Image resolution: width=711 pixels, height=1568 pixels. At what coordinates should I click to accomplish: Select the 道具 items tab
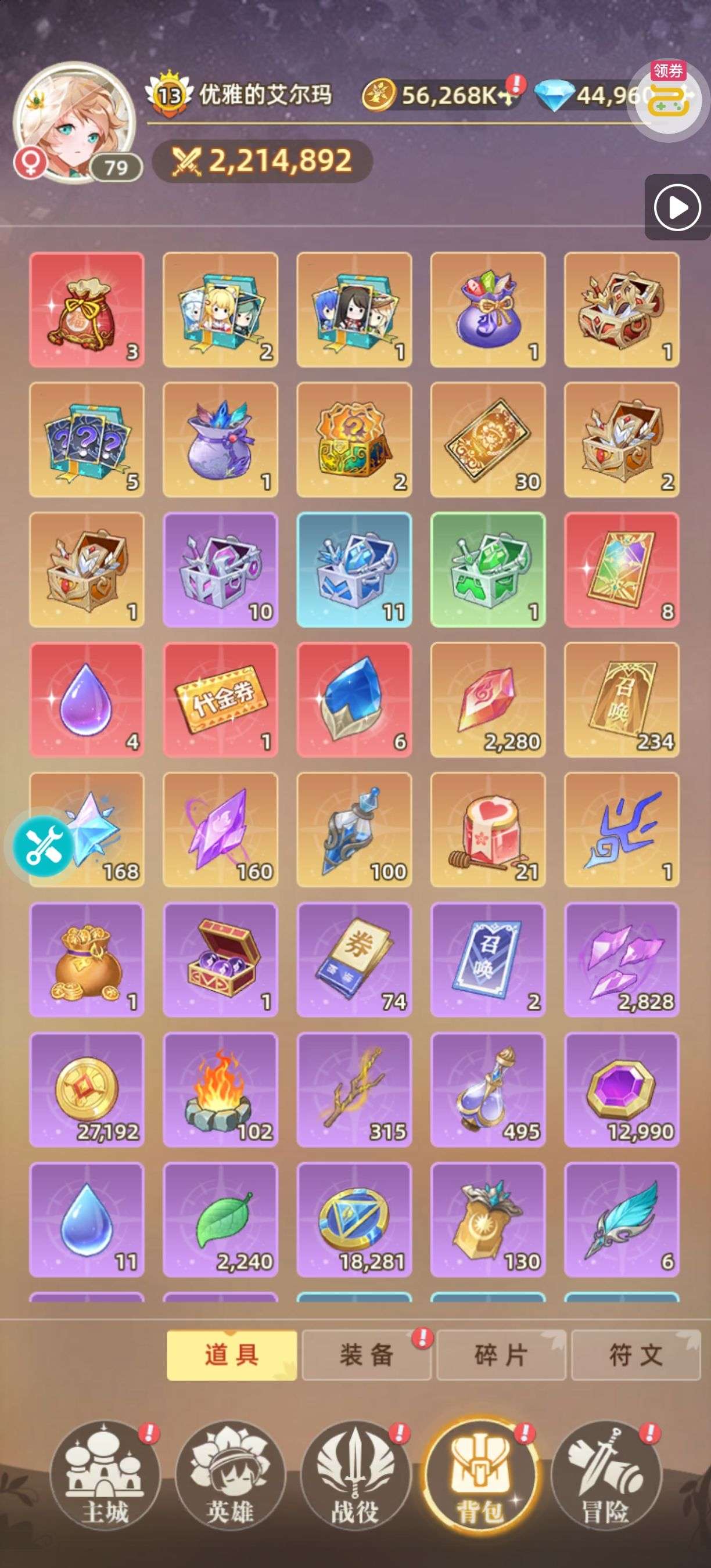[x=231, y=1355]
